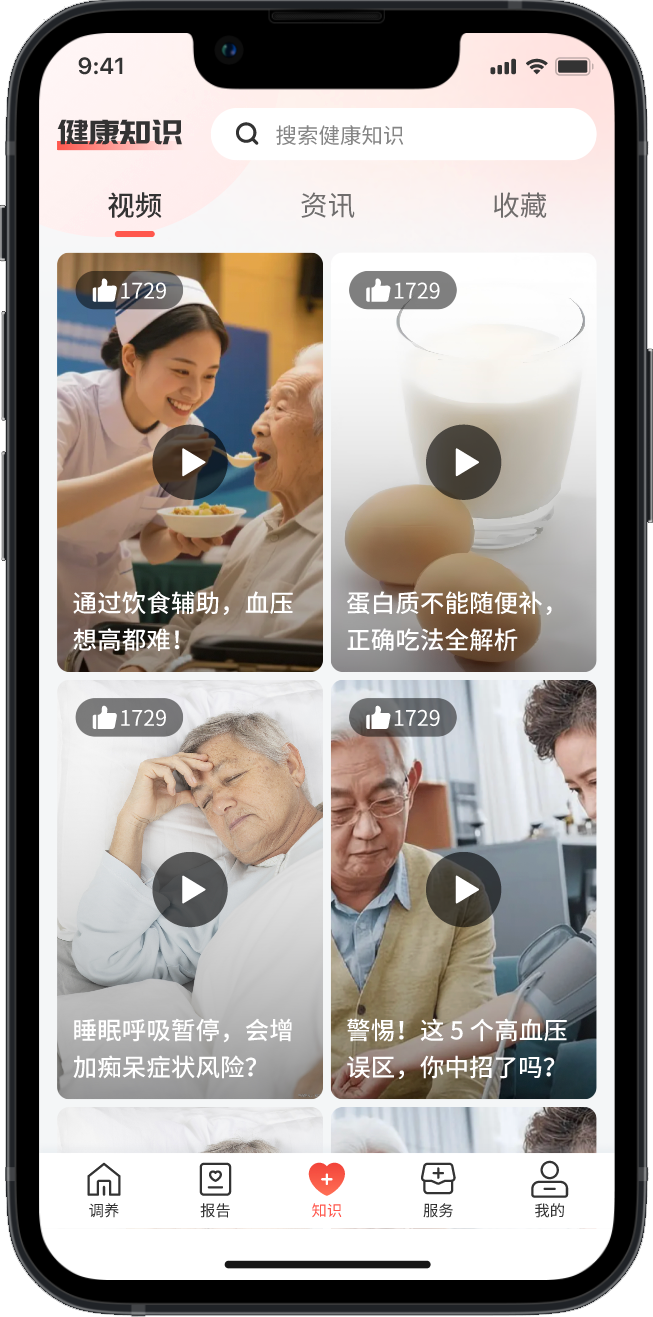Like the 通过饮食辅助 video
The image size is (653, 1317).
tap(129, 291)
